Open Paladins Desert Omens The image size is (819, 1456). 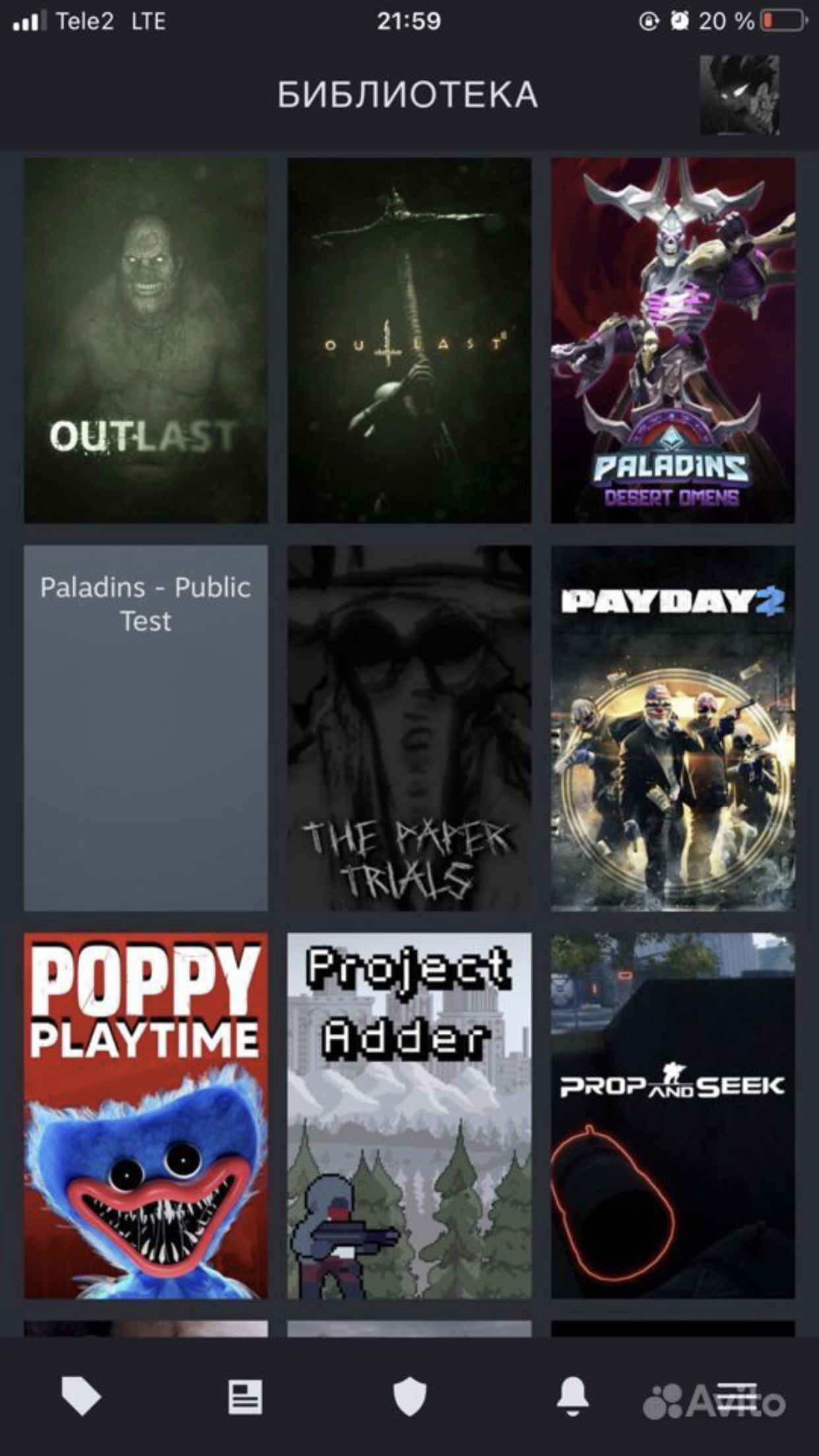point(673,340)
